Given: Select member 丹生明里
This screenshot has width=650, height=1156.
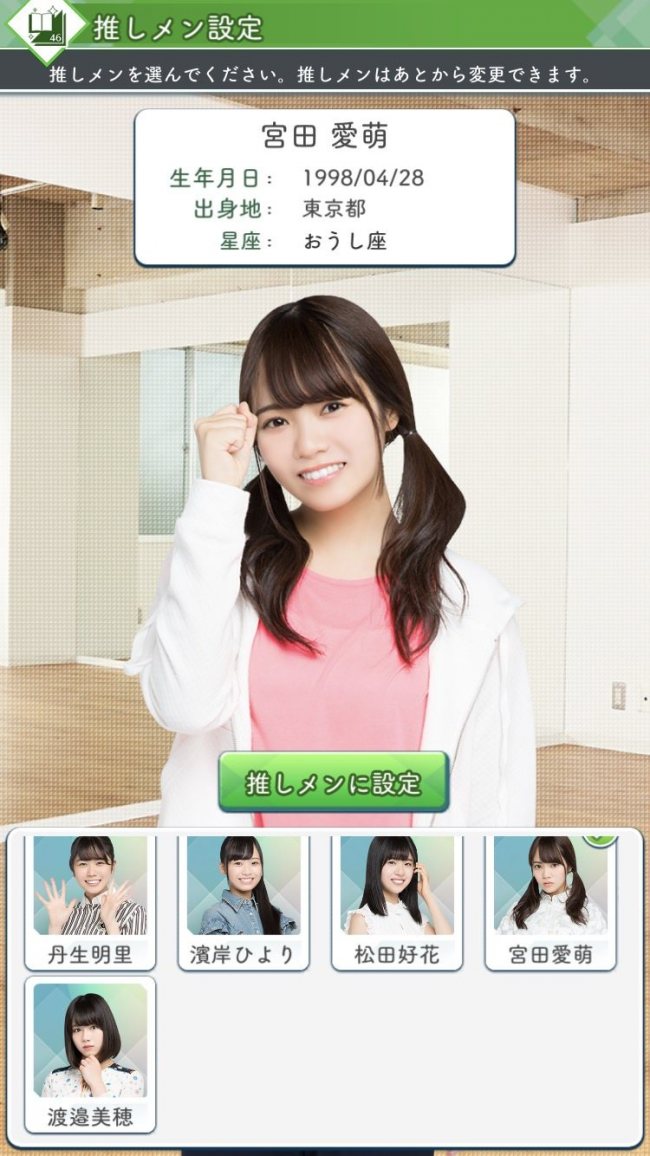Looking at the screenshot, I should click(x=90, y=900).
